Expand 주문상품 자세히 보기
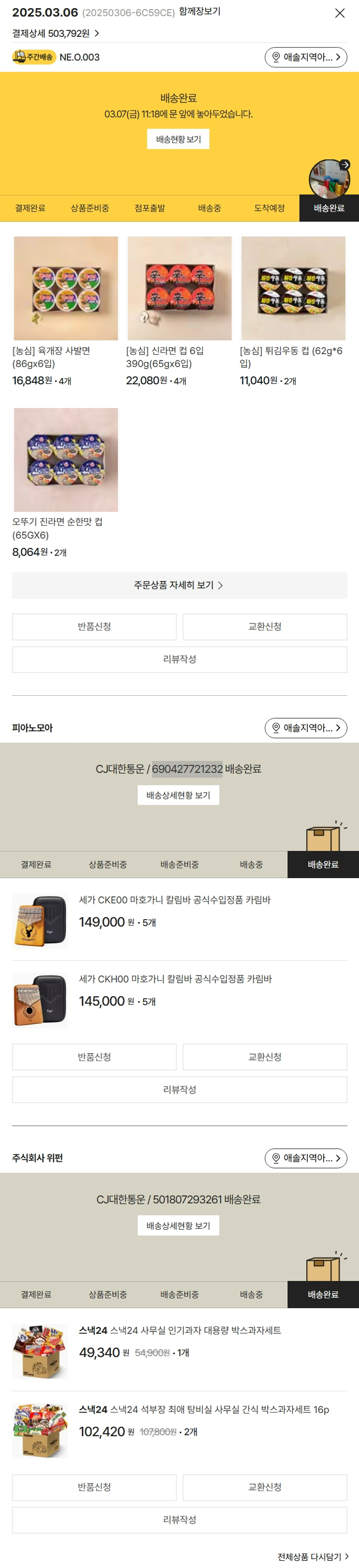Screen dimensions: 359x1568 click(179, 585)
